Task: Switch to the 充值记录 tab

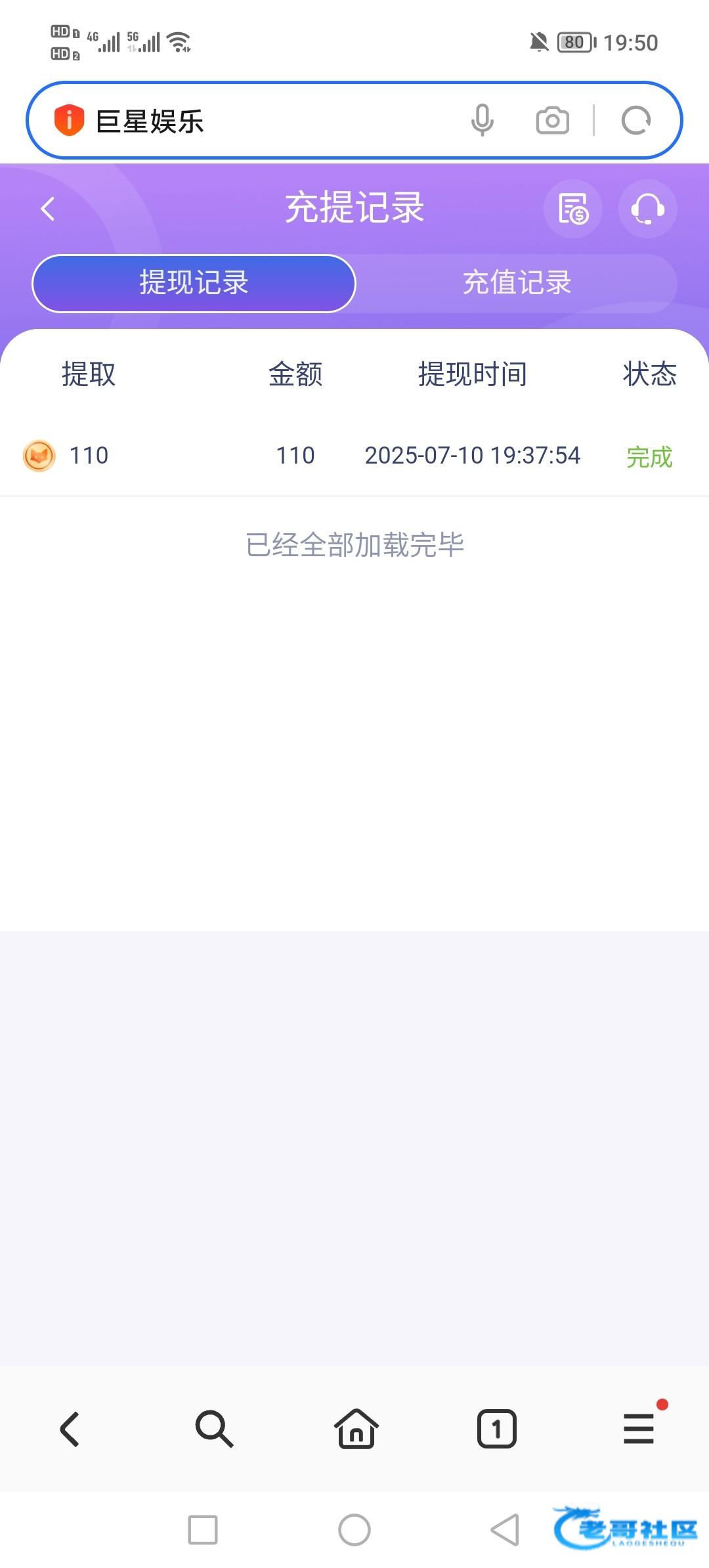Action: (517, 283)
